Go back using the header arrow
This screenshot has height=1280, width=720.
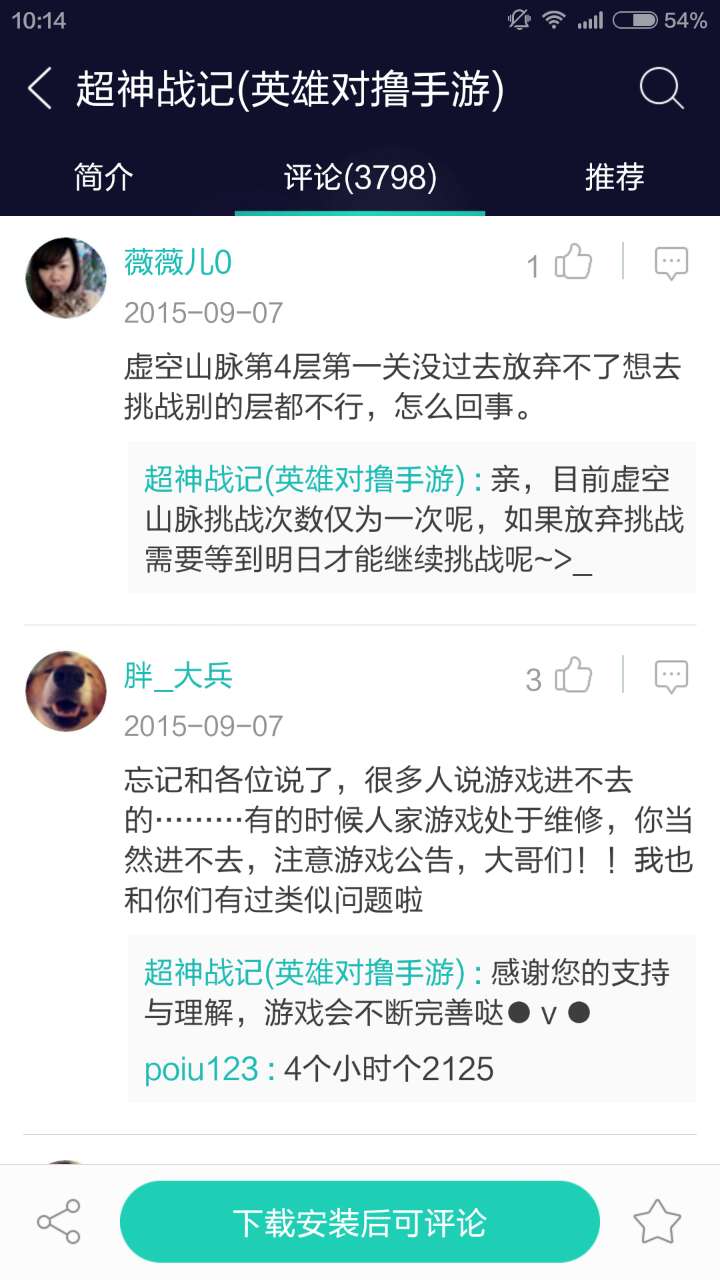coord(40,89)
